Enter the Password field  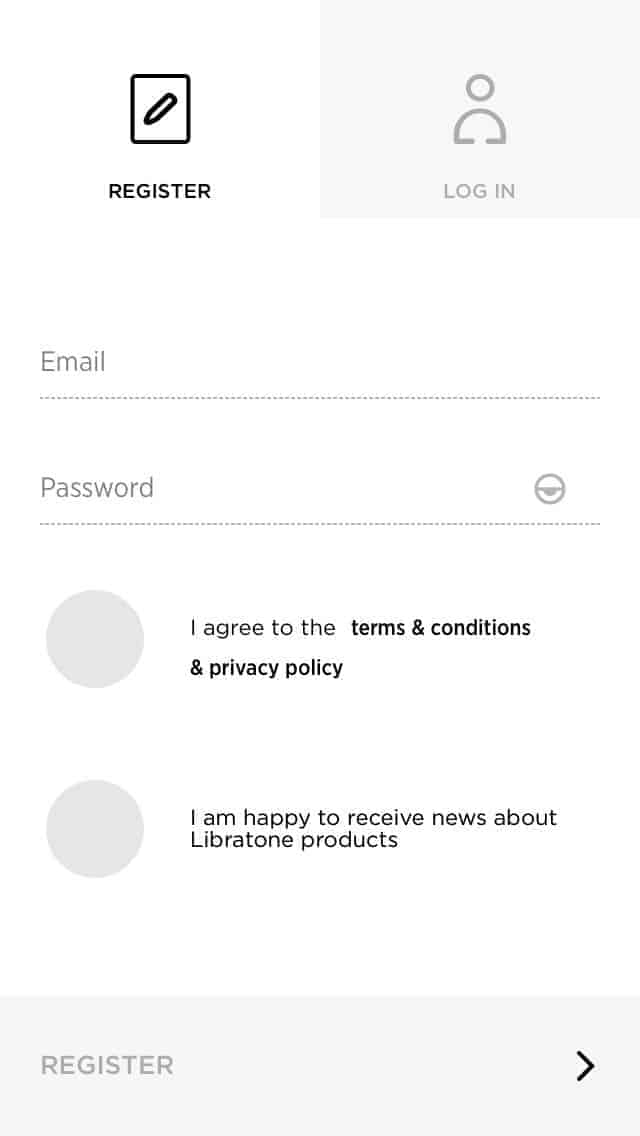(280, 488)
